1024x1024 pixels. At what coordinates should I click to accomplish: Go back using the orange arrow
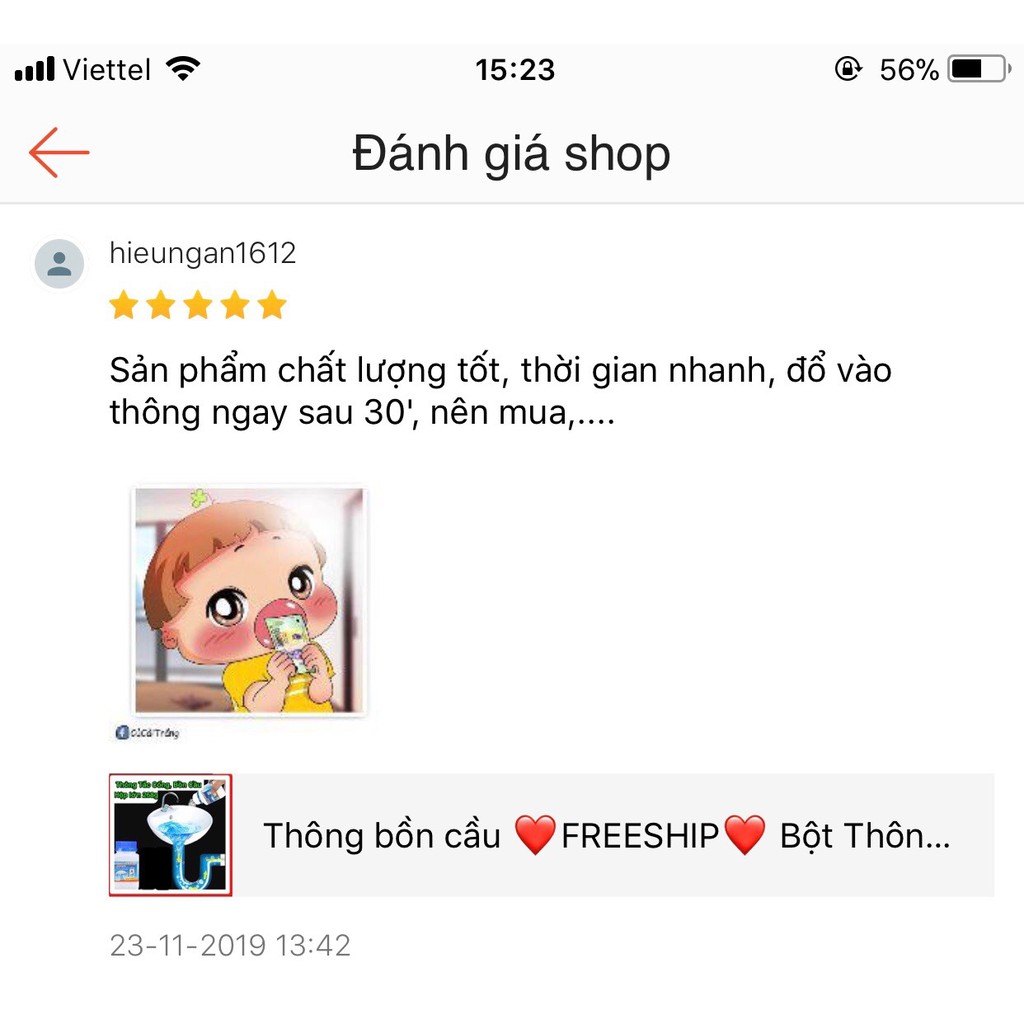click(x=59, y=153)
